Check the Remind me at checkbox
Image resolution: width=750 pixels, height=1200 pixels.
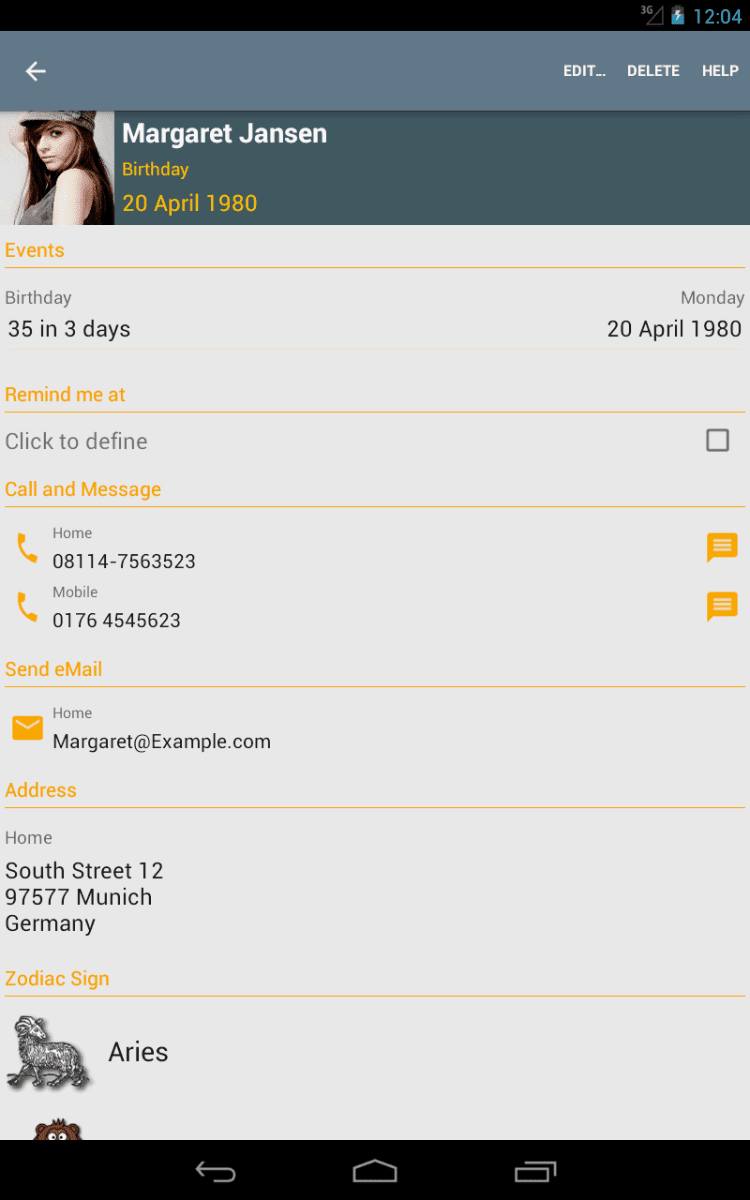click(x=717, y=440)
